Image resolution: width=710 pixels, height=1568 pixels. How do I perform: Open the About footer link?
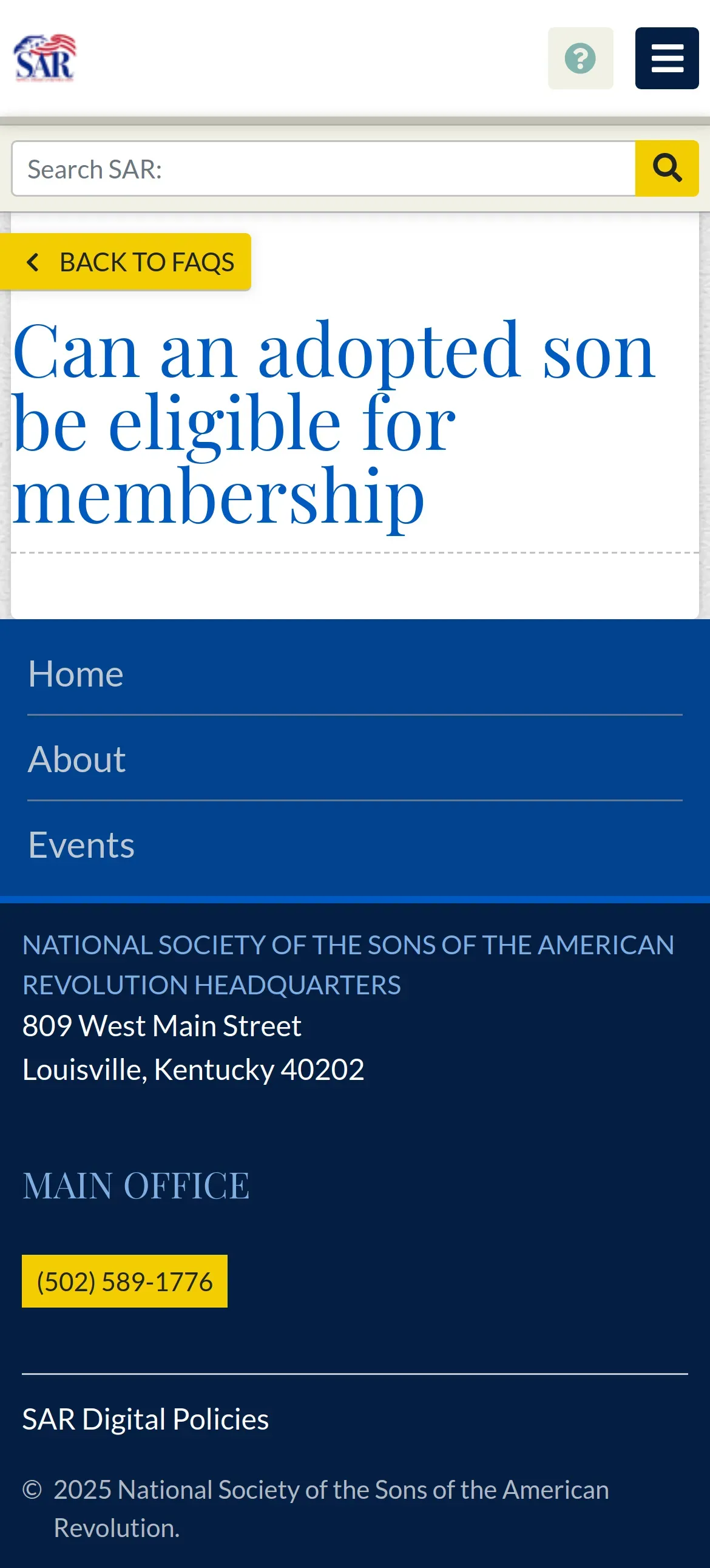(77, 759)
